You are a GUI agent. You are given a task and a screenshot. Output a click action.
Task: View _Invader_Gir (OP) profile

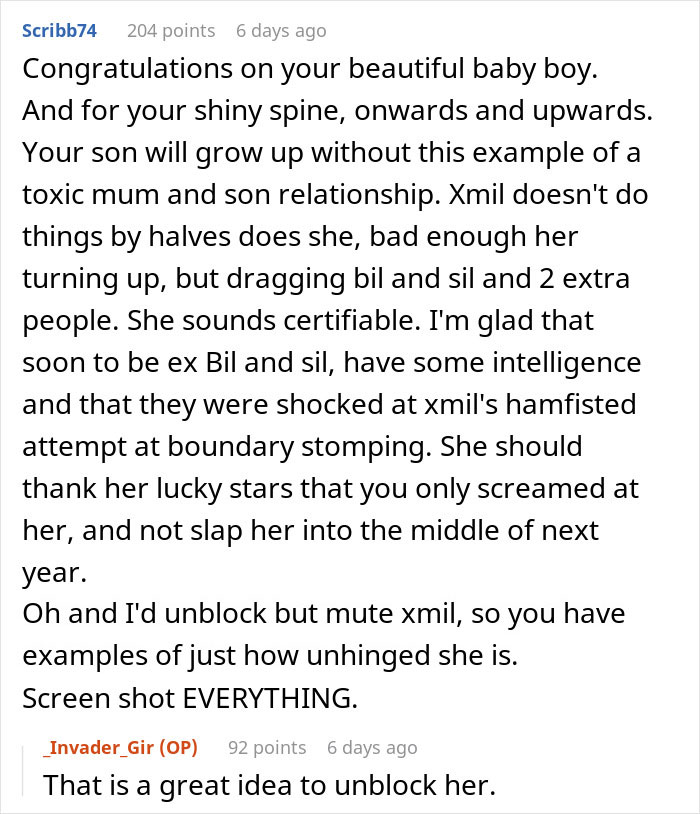(x=120, y=748)
